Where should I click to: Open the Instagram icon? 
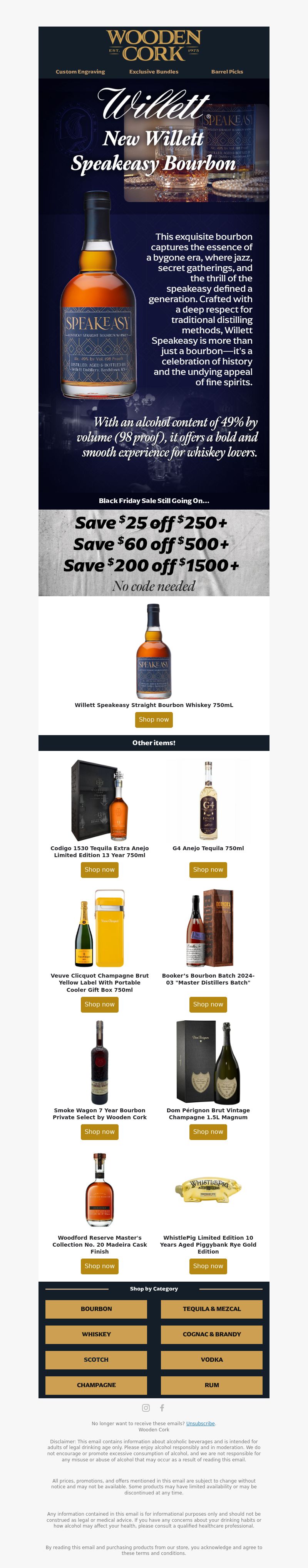tap(146, 1407)
